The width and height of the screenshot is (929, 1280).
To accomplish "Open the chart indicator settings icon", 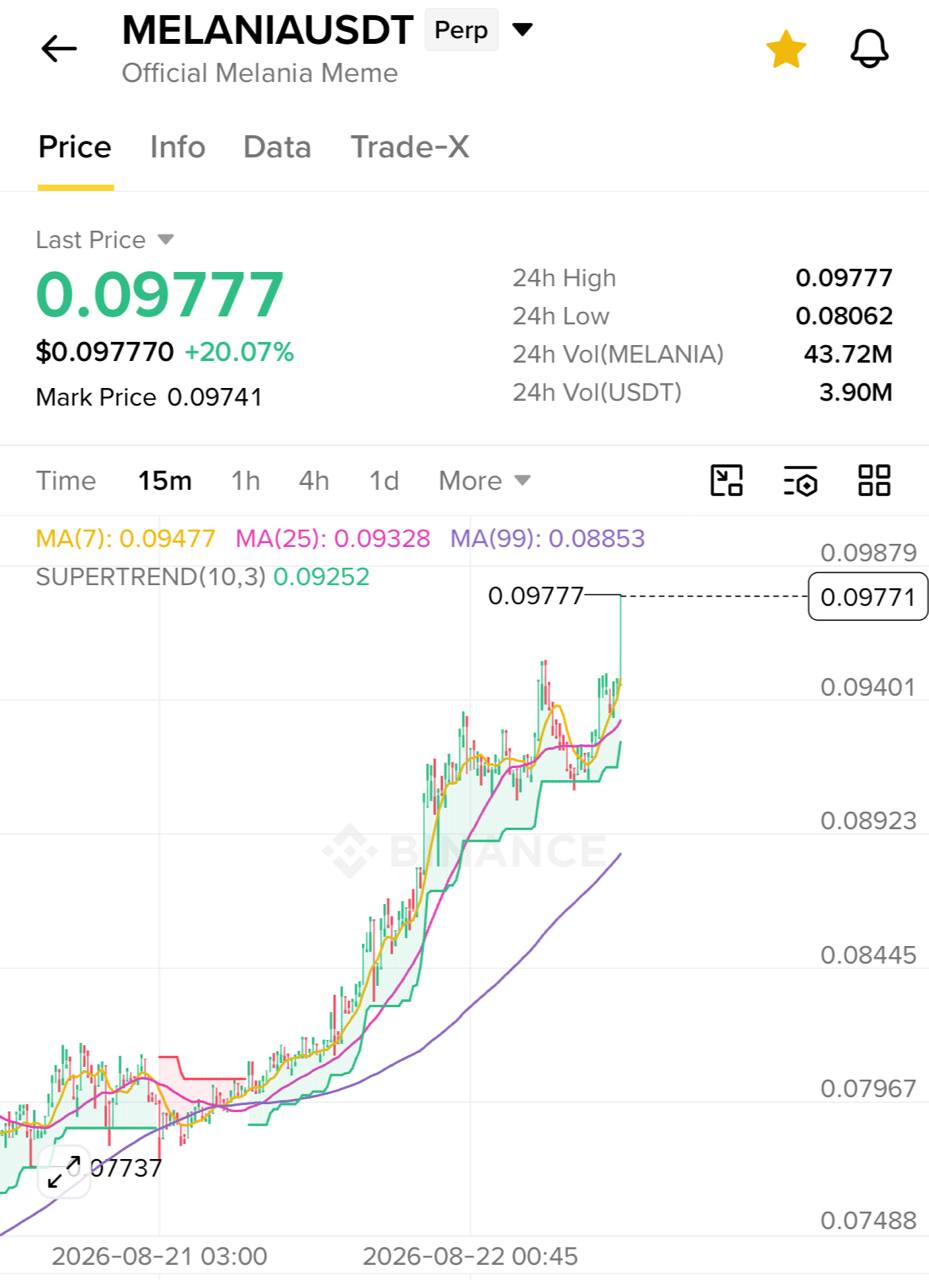I will tap(800, 481).
